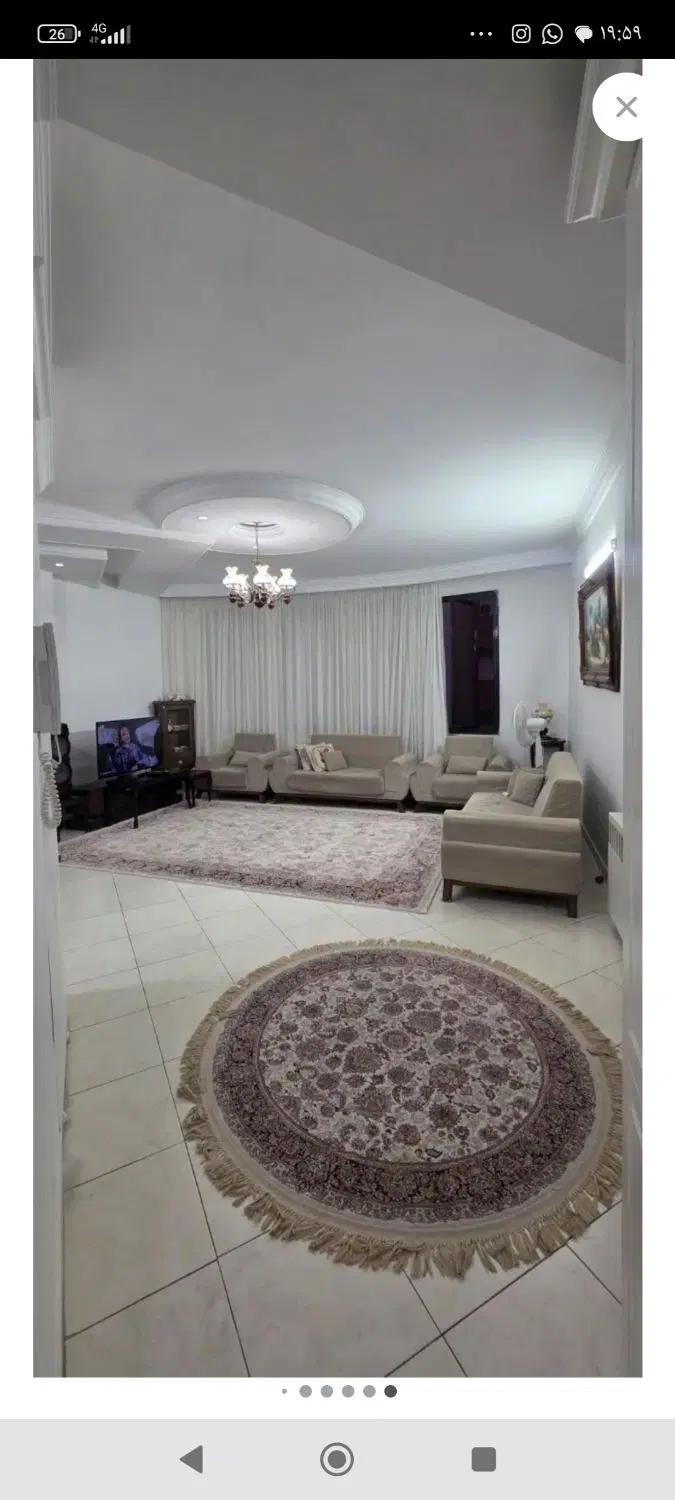Open the recent apps view
Screen dimensions: 675x1500
(484, 1459)
